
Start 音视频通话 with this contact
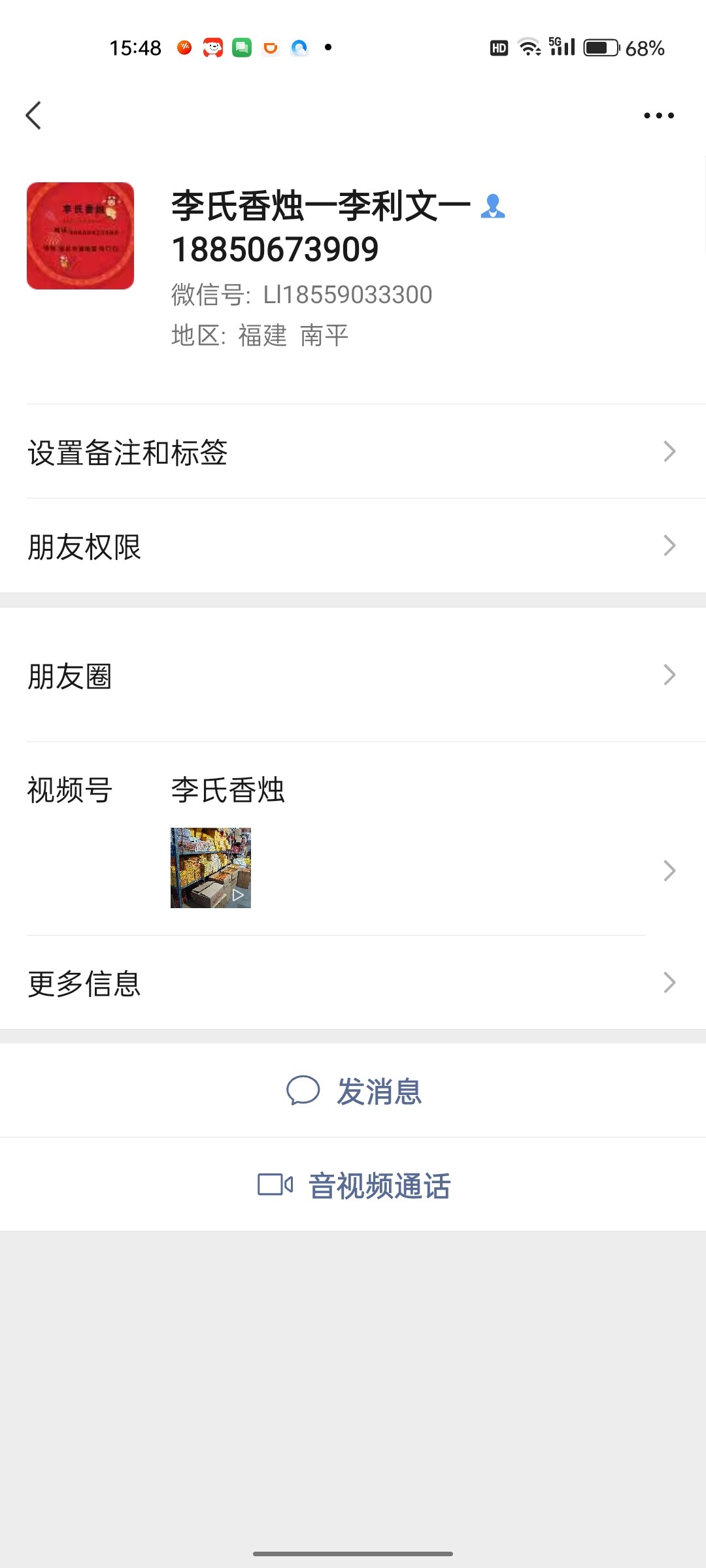tap(354, 1185)
